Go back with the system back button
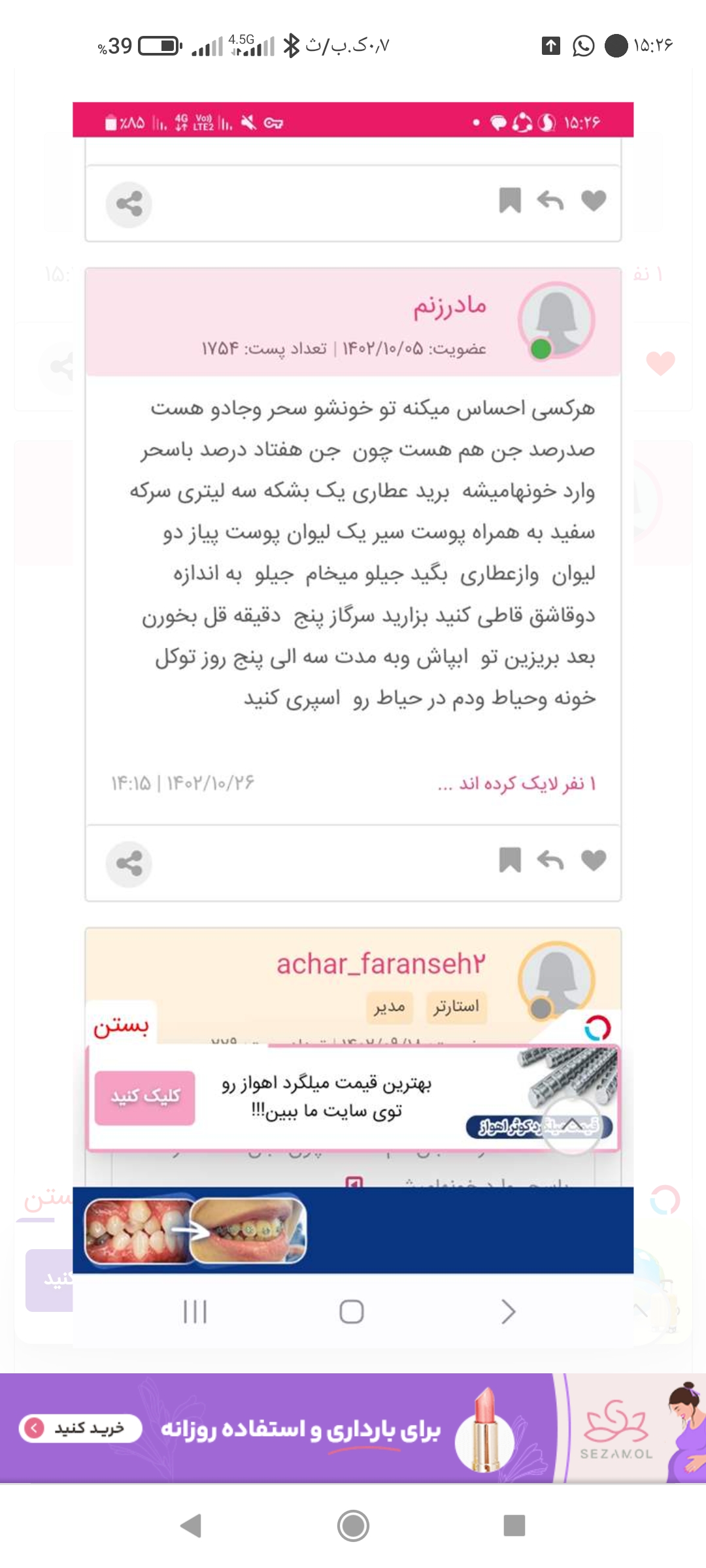This screenshot has width=706, height=1568. tap(190, 1526)
